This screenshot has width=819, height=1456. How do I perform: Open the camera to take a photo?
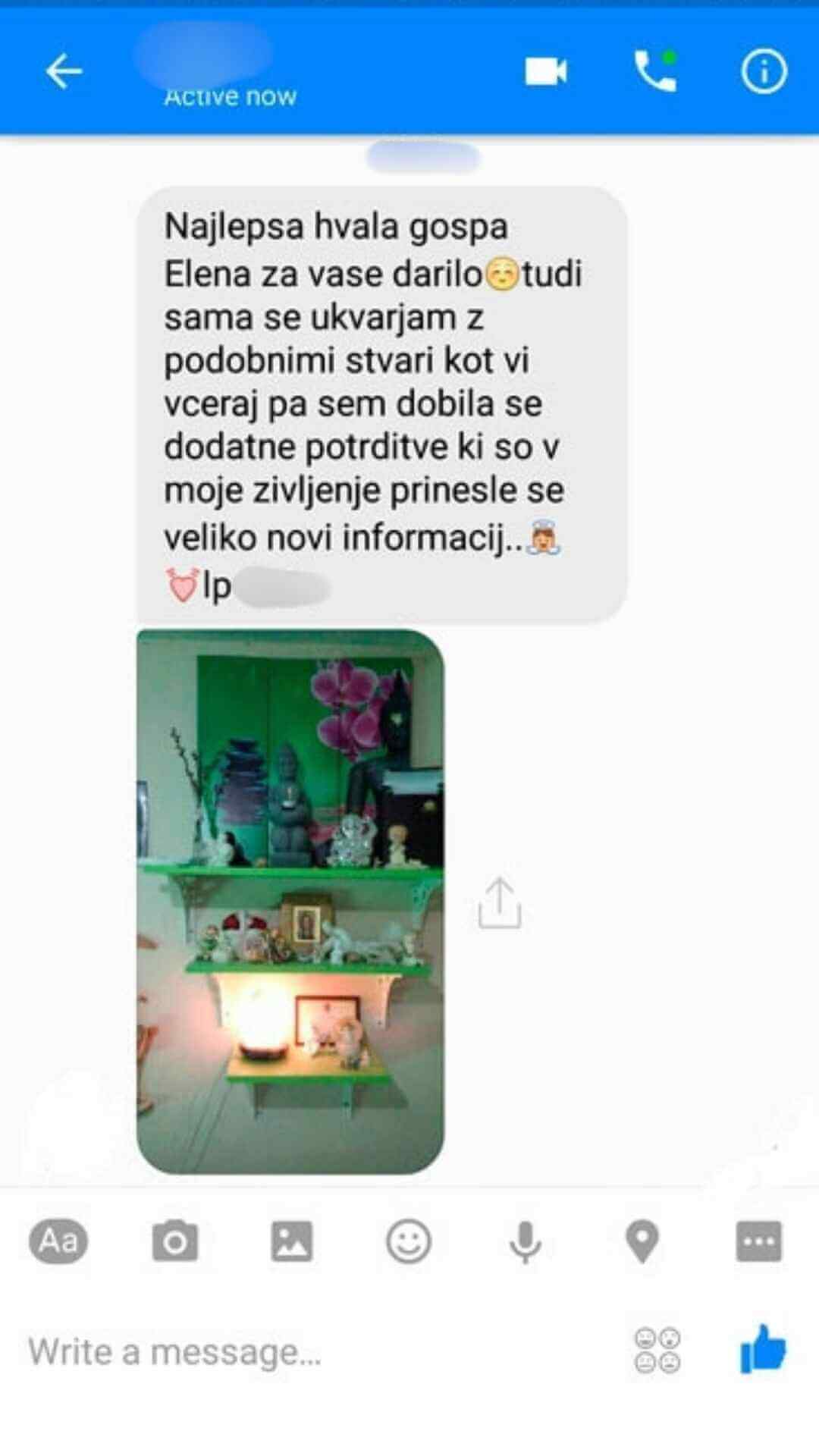click(175, 1242)
